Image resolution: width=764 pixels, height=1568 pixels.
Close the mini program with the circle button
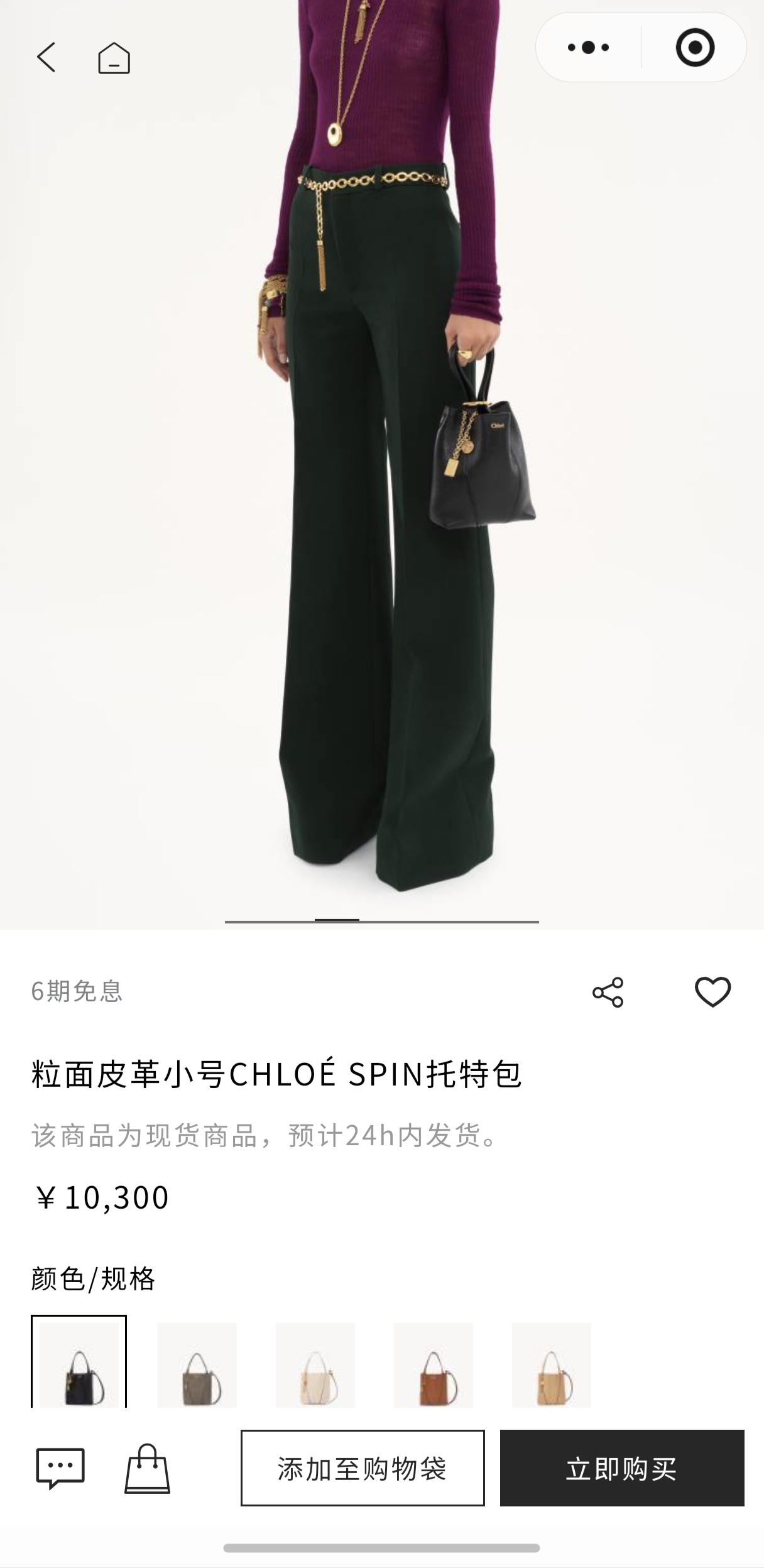[x=695, y=47]
